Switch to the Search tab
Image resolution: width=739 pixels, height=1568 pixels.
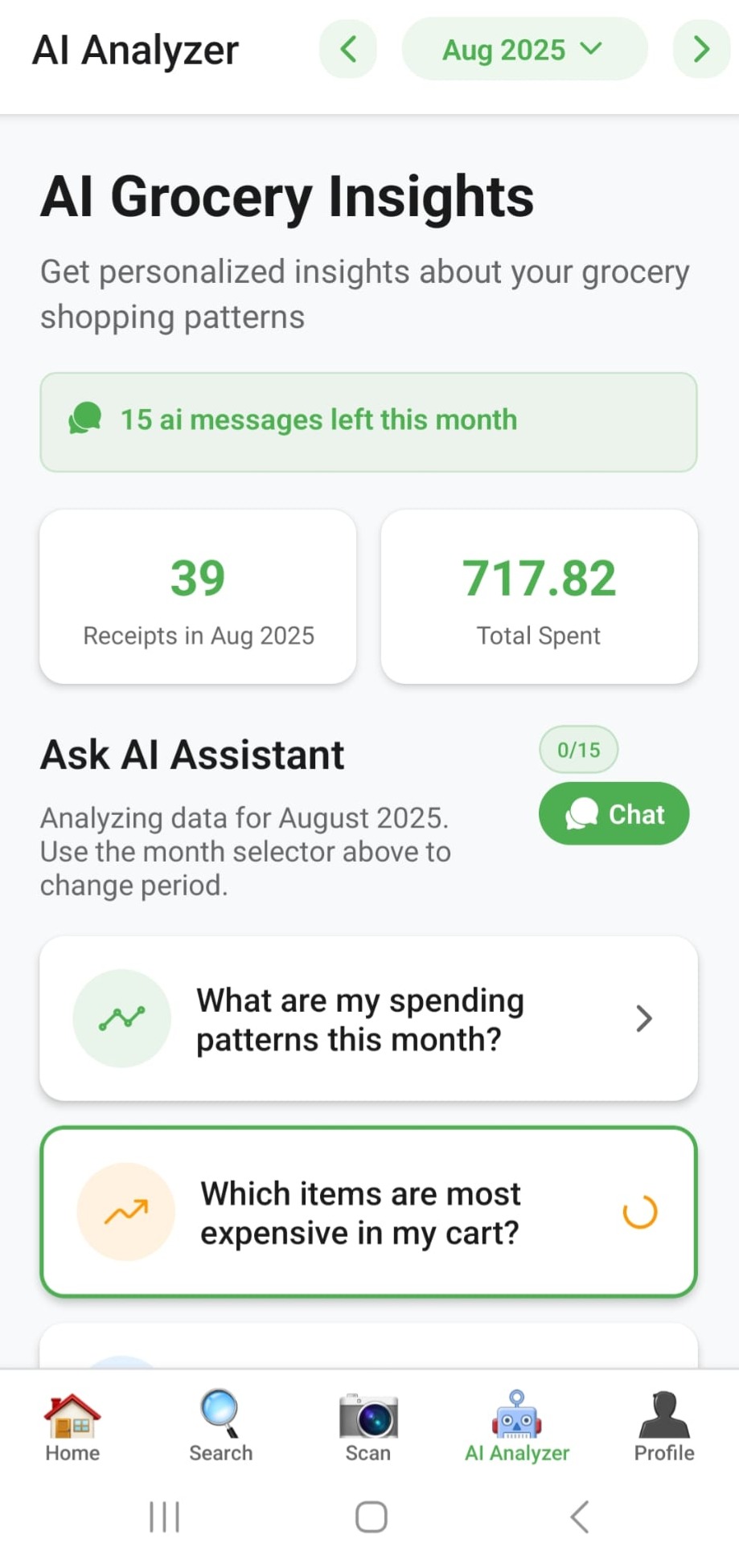tap(220, 1427)
